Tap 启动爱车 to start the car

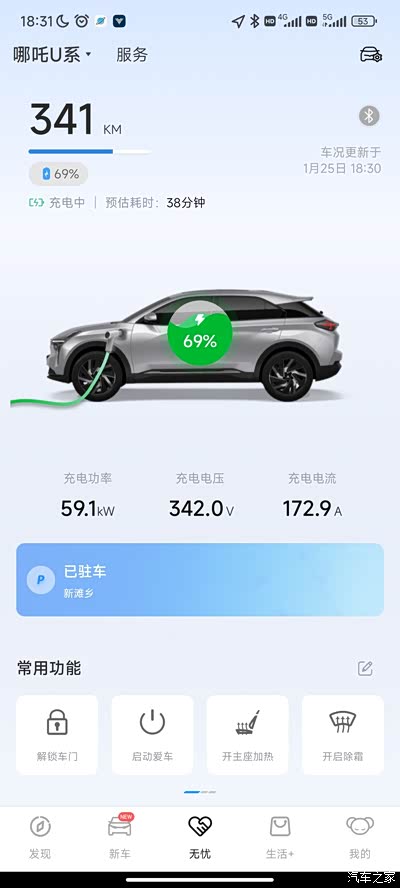(x=152, y=735)
